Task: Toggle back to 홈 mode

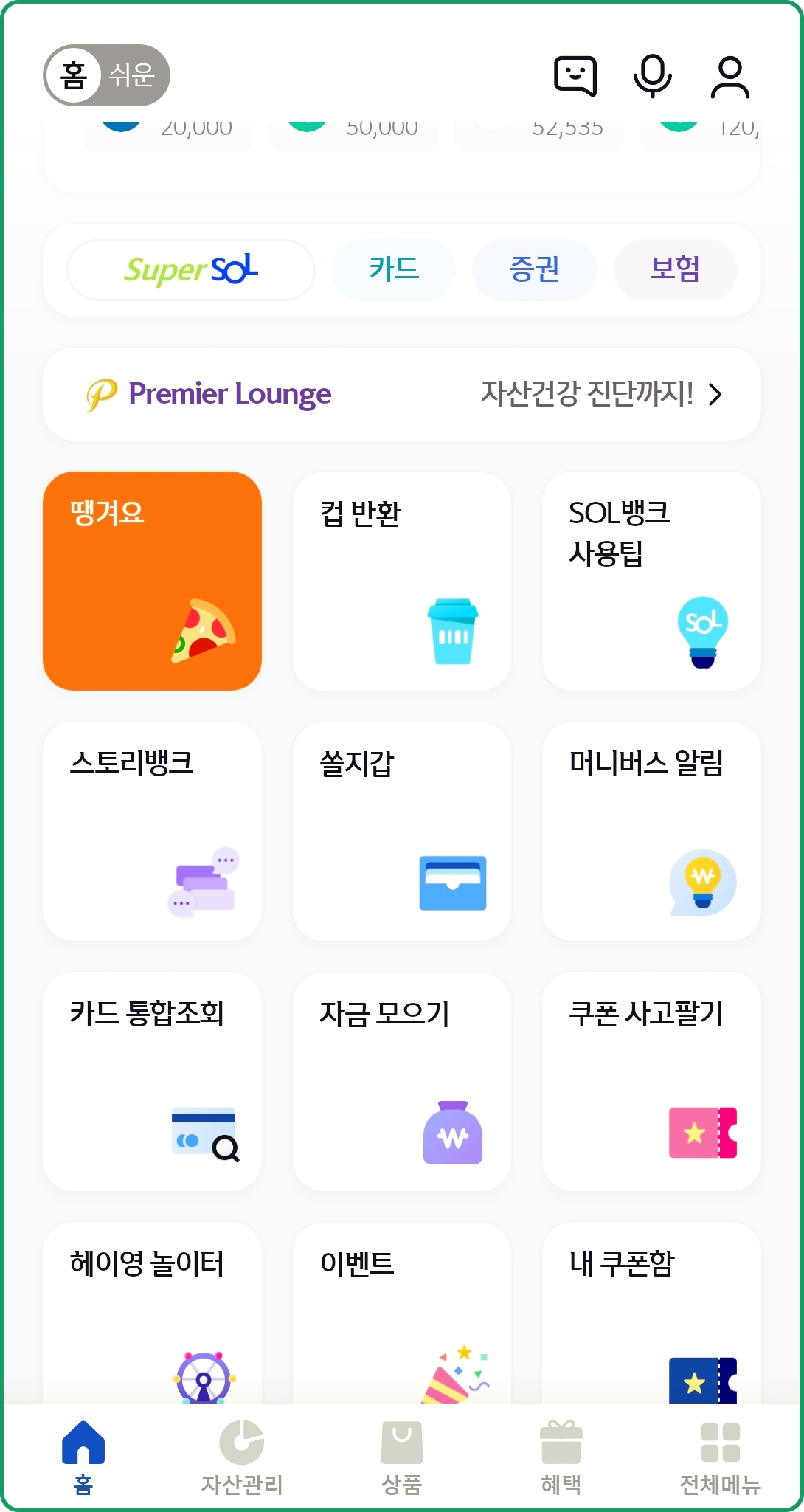Action: click(74, 76)
